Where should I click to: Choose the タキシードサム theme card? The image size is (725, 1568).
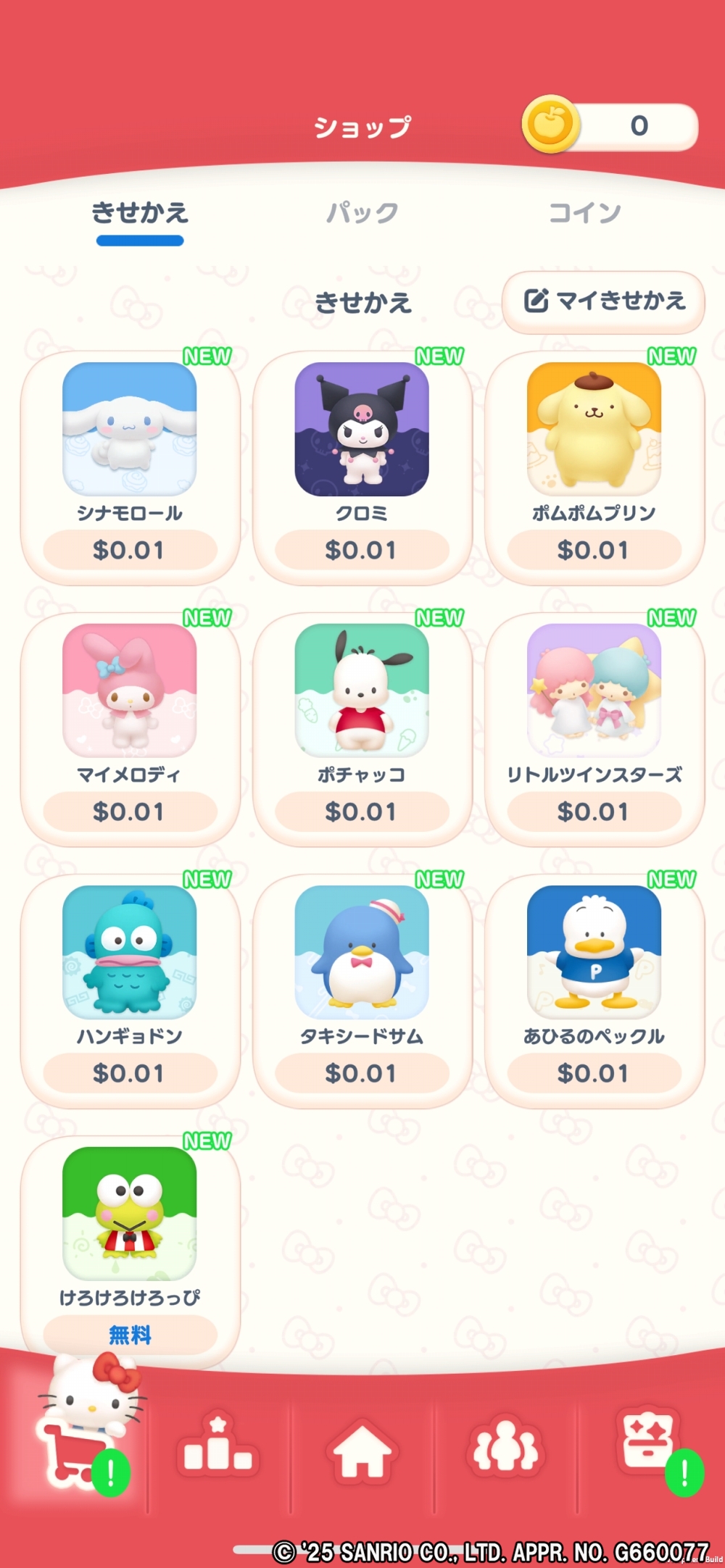point(362,991)
